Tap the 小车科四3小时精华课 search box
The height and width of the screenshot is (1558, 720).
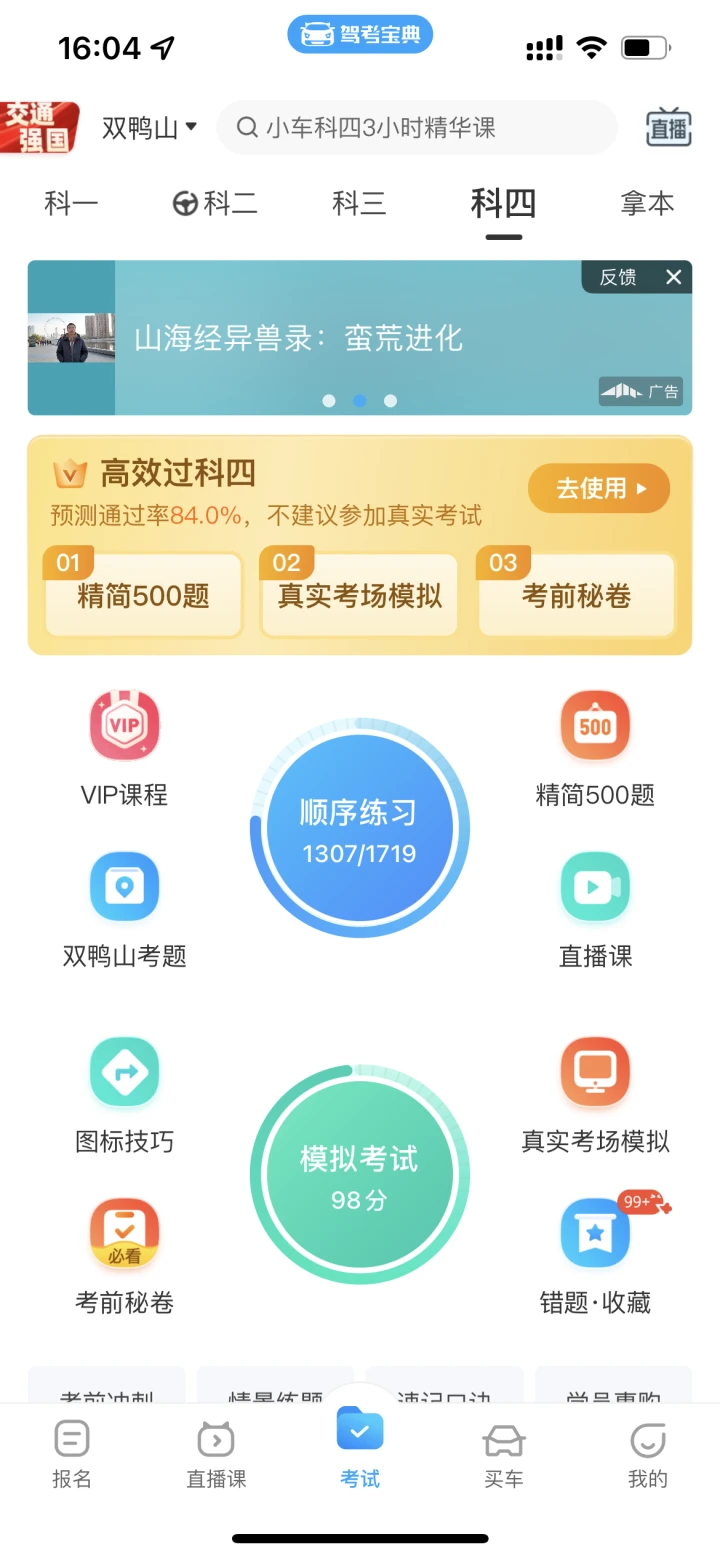(416, 128)
